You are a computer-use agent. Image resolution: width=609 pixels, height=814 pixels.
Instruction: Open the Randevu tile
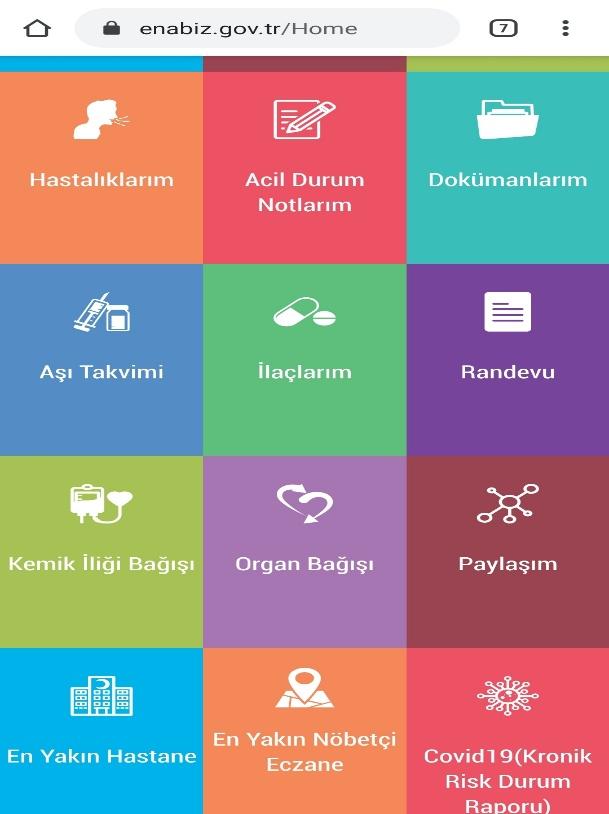point(508,360)
